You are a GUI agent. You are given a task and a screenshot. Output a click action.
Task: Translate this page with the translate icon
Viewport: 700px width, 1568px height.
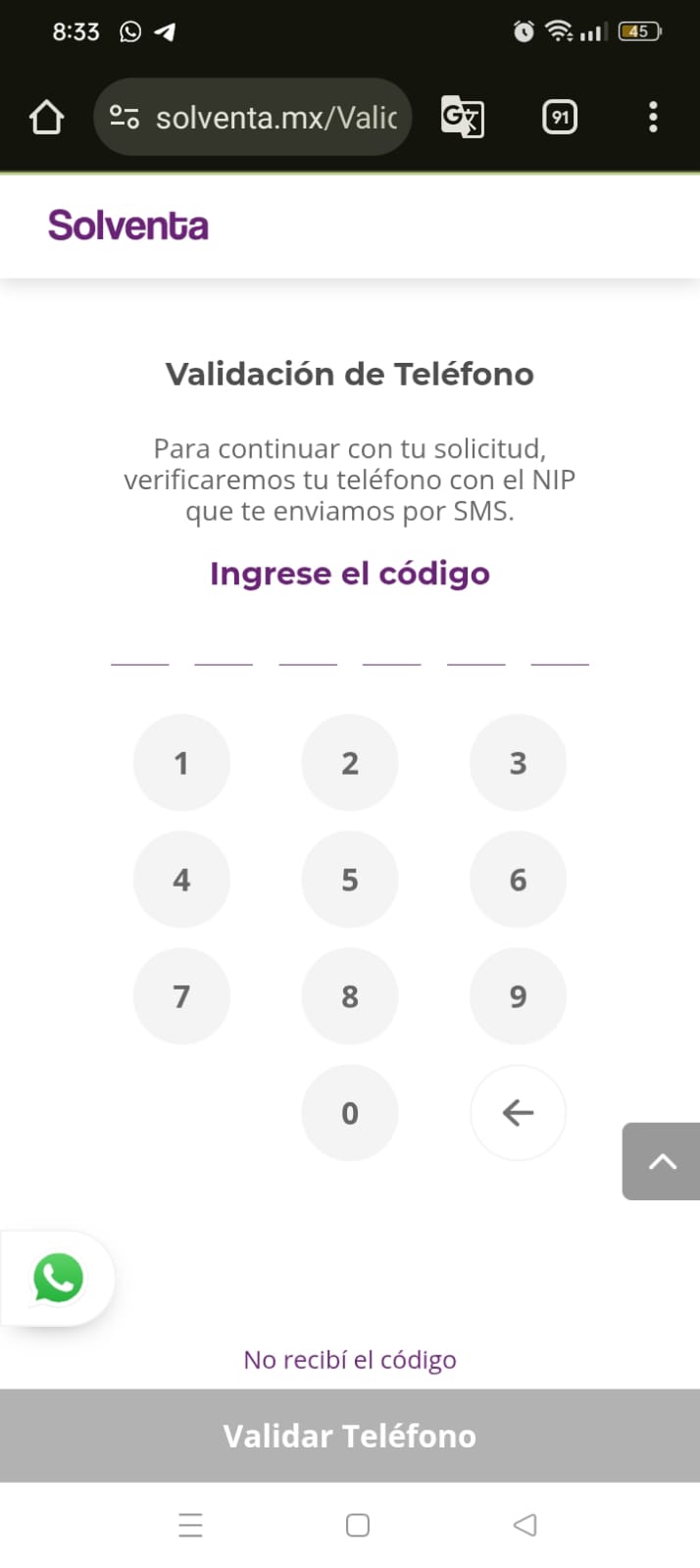click(463, 118)
